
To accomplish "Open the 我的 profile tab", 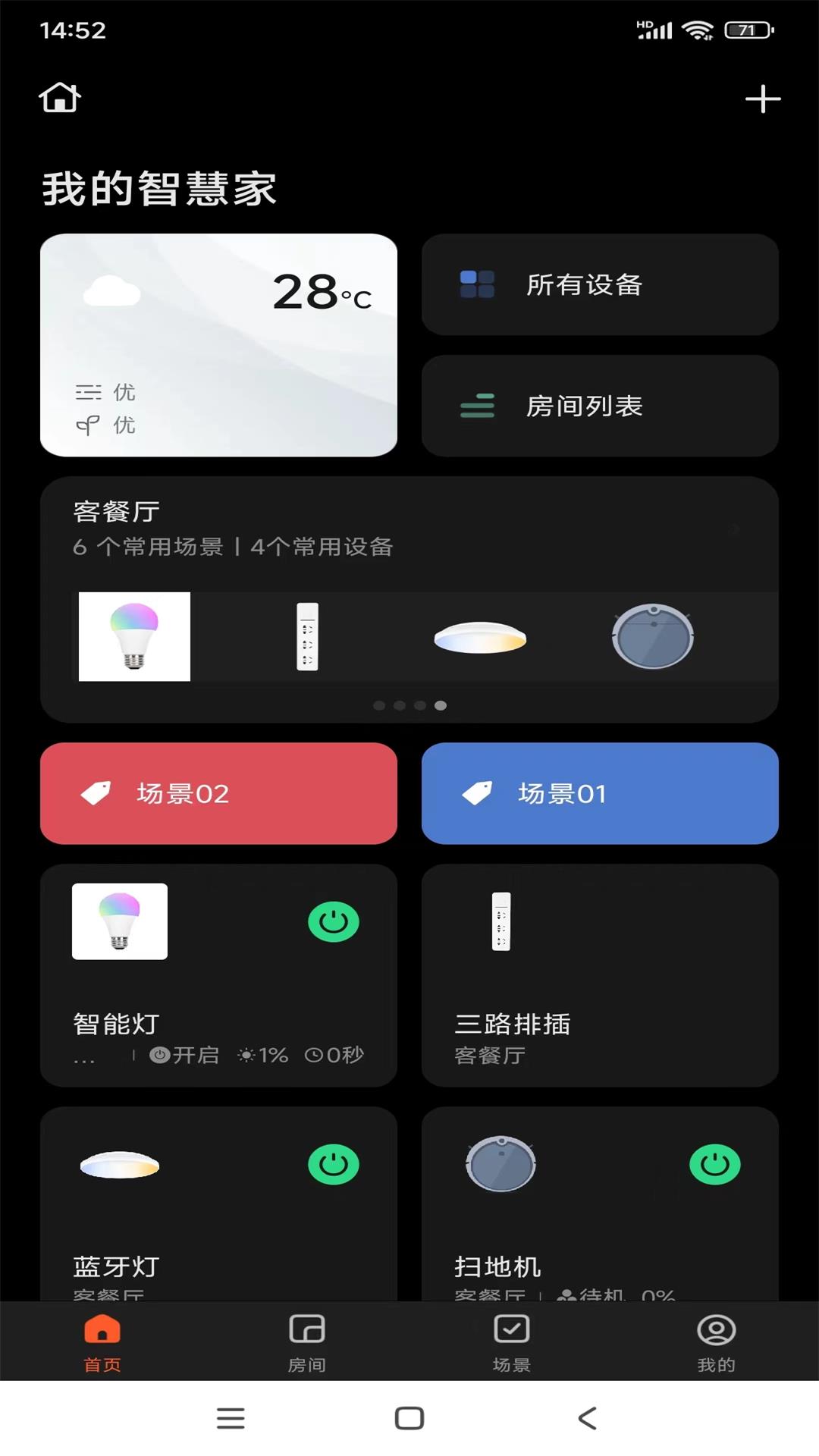I will pyautogui.click(x=716, y=1341).
